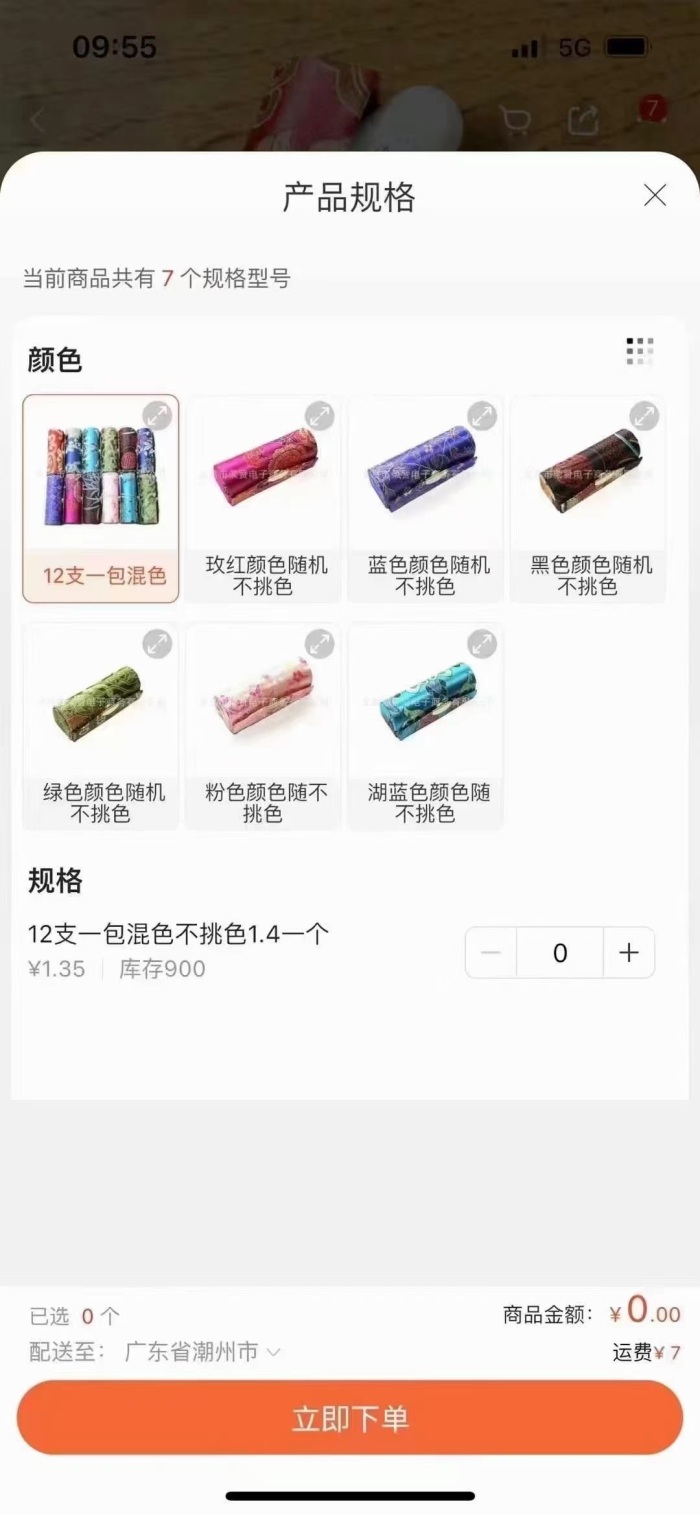The image size is (700, 1515).
Task: Enlarge the 黑色 option image
Action: point(644,416)
